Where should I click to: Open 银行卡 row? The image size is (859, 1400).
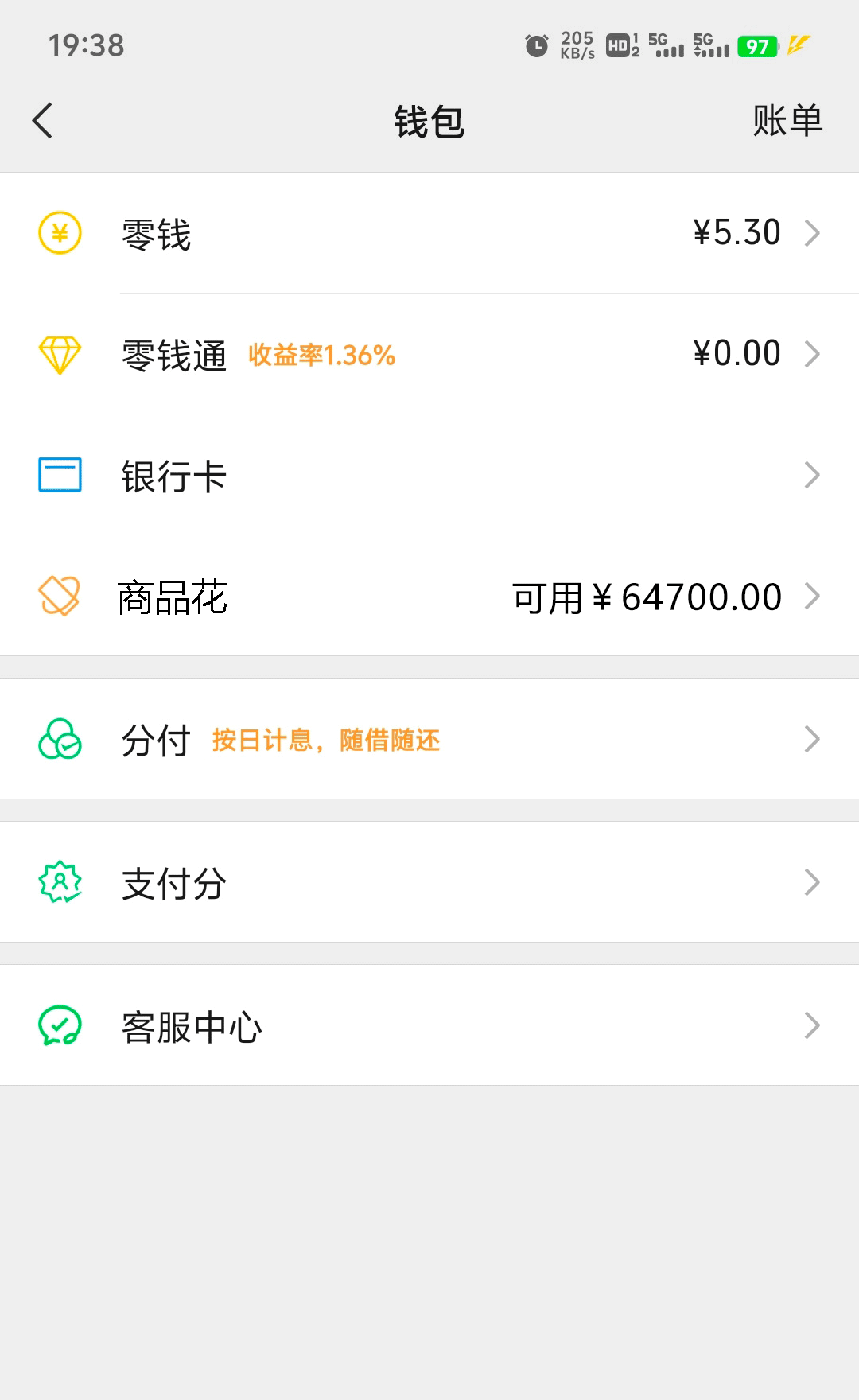429,476
